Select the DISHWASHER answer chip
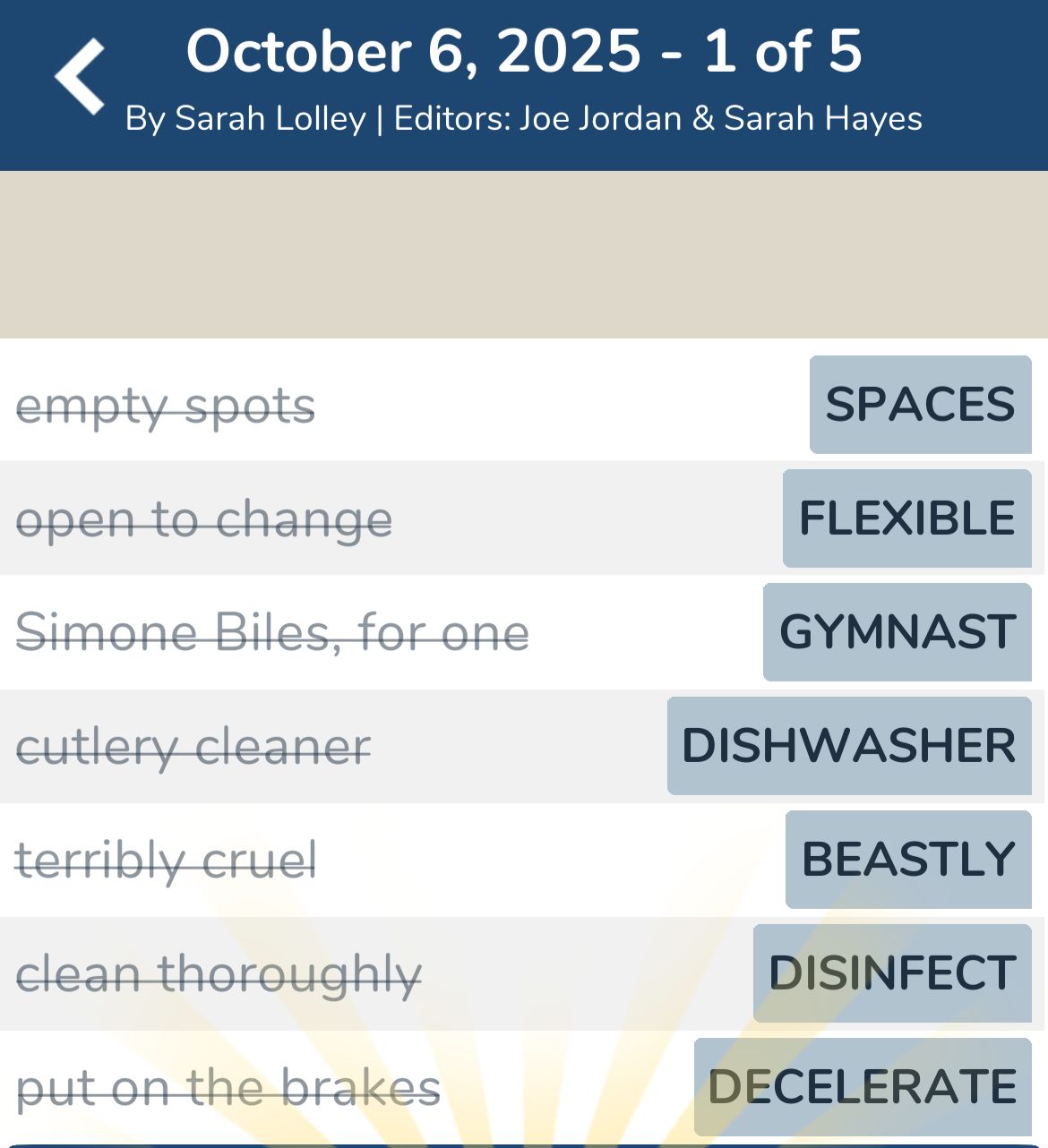Screen dimensions: 1048x1148 tap(848, 746)
